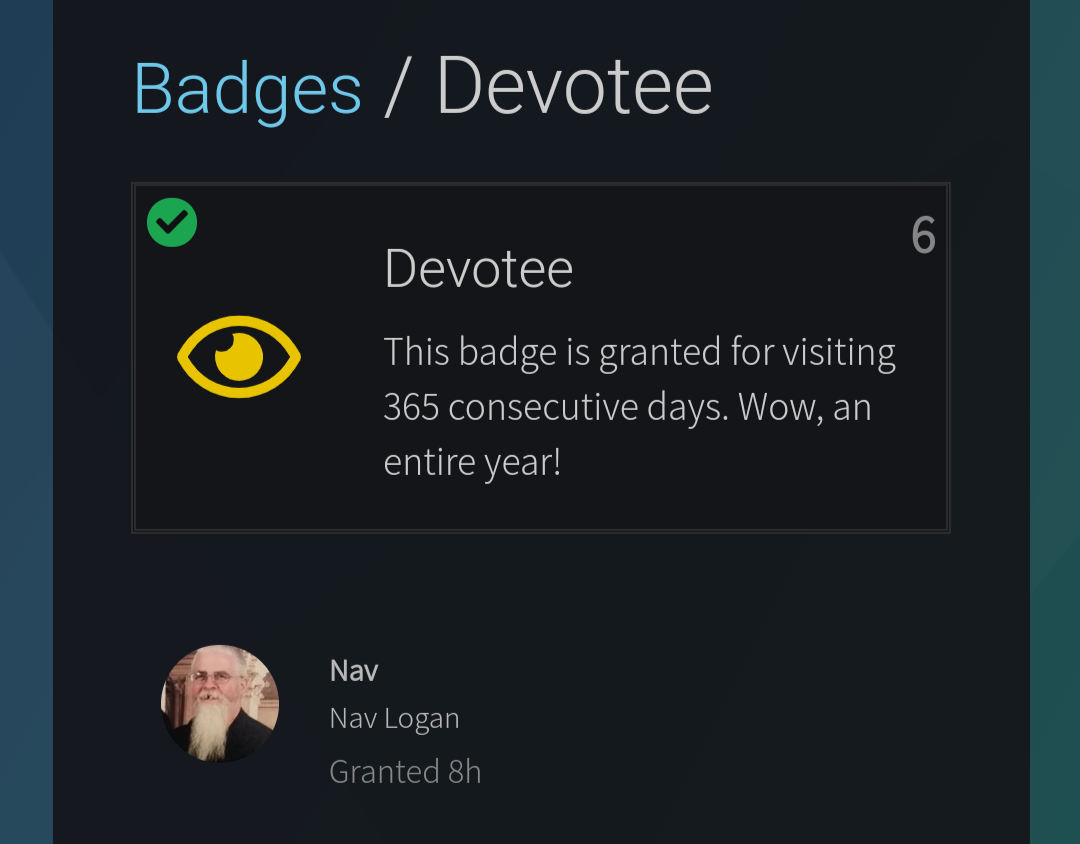Open Nav's profile picture
This screenshot has width=1080, height=844.
(x=220, y=703)
